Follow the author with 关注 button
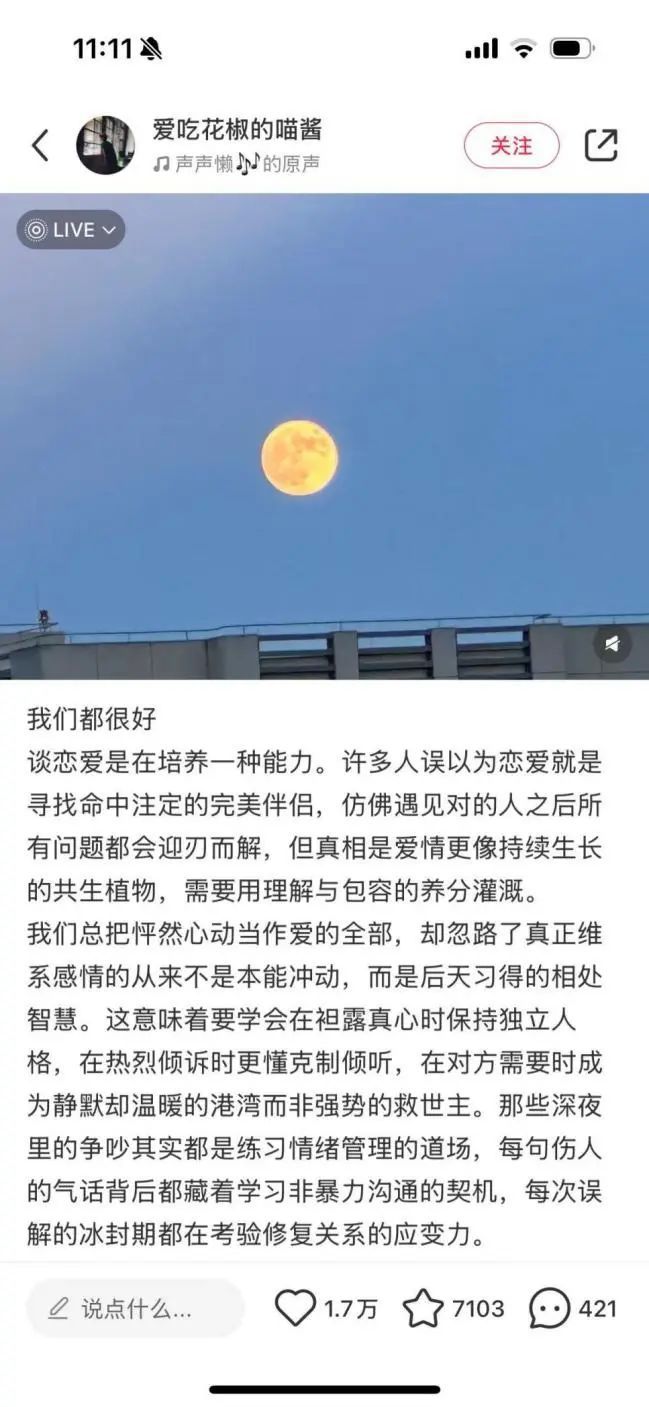 coord(511,146)
